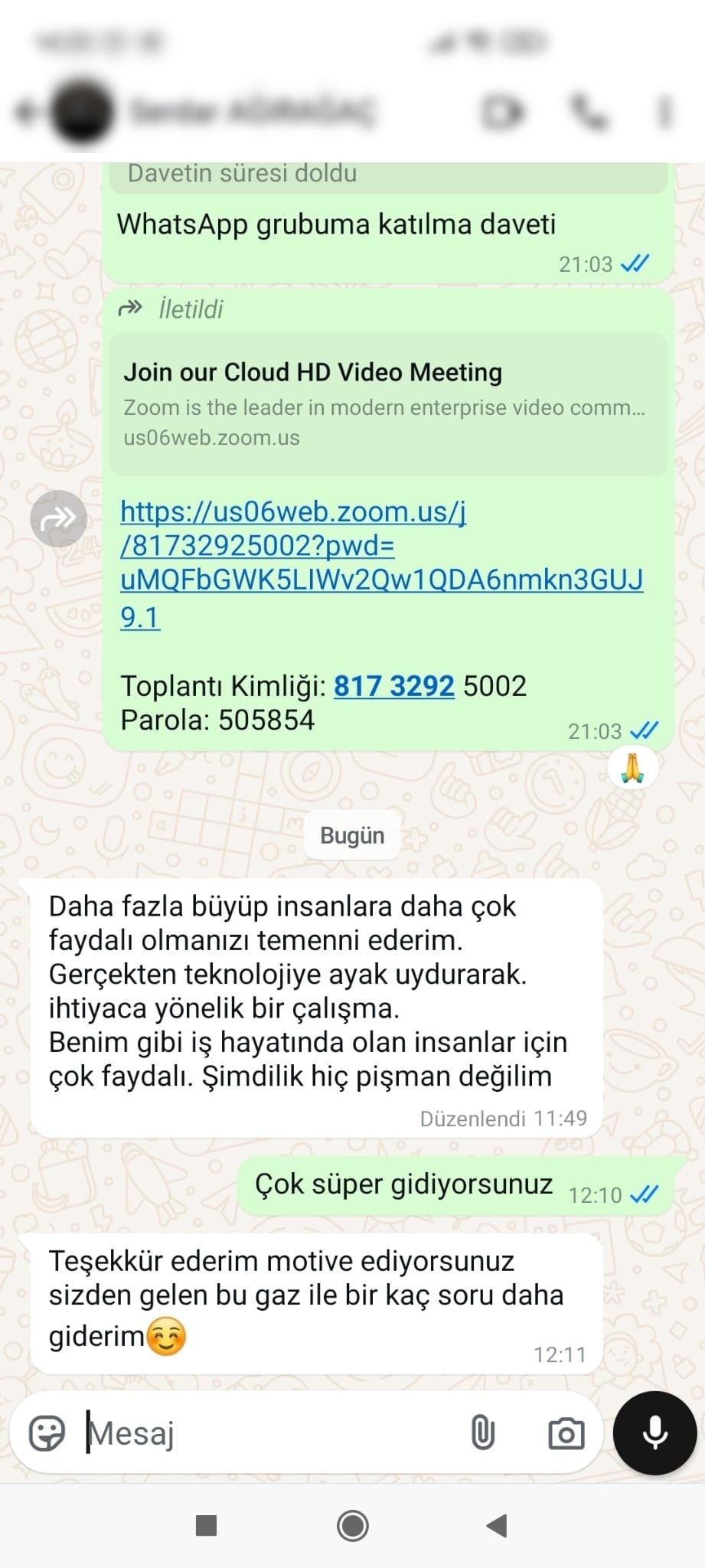Open the emoji and sticker picker
Image resolution: width=705 pixels, height=1568 pixels.
click(x=47, y=1432)
